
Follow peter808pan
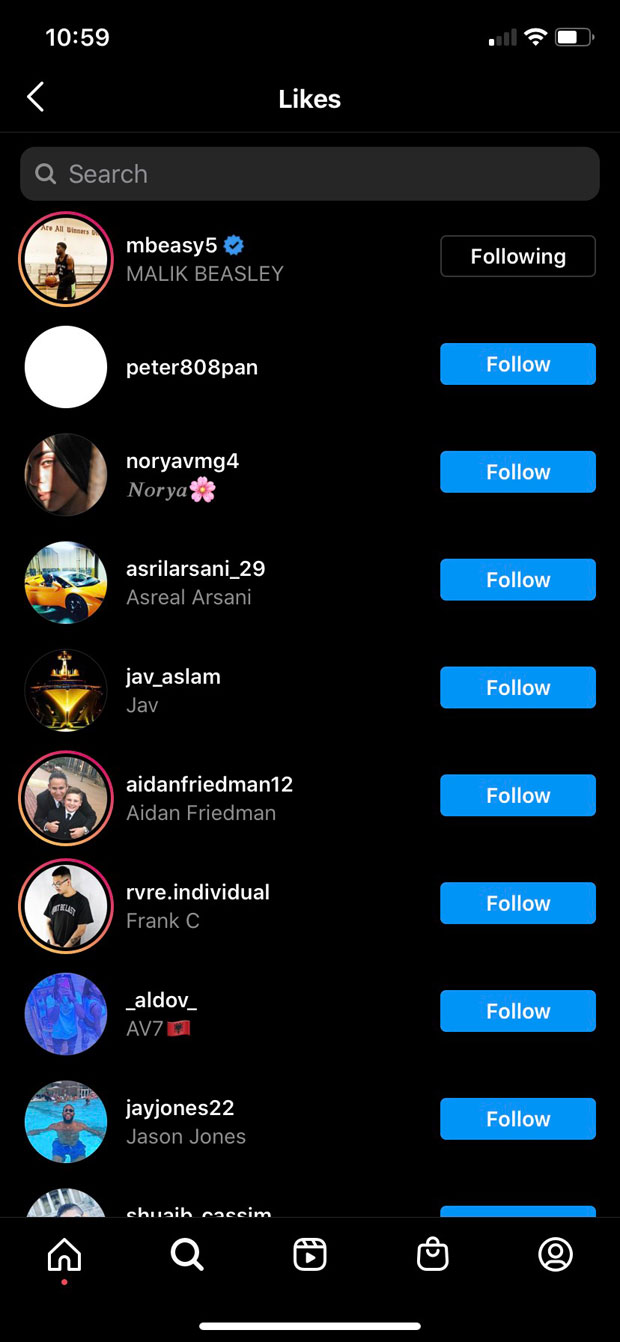point(517,365)
